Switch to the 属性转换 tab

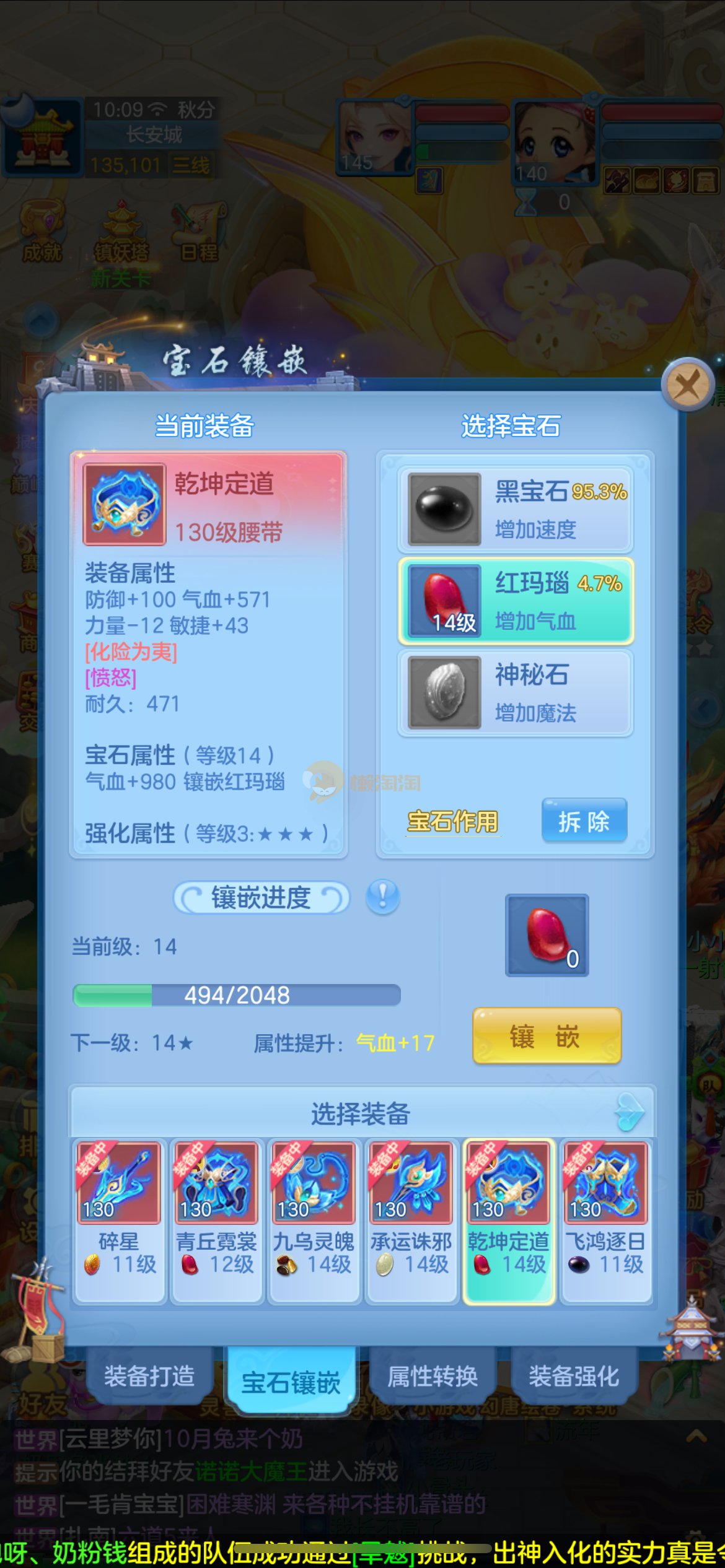(x=433, y=1376)
